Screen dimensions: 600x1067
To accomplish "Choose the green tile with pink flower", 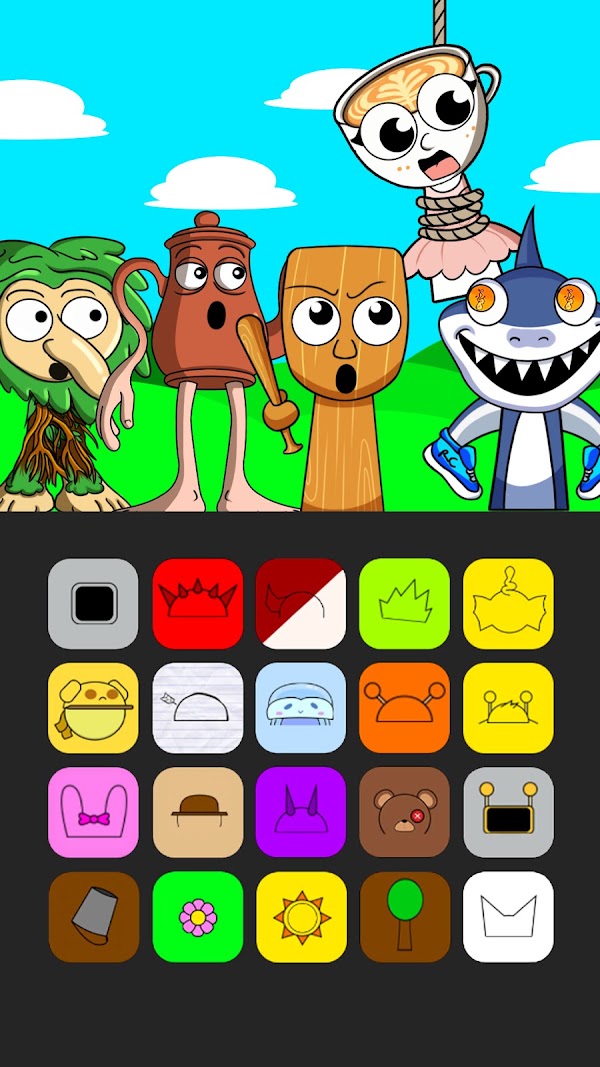I will tap(197, 917).
